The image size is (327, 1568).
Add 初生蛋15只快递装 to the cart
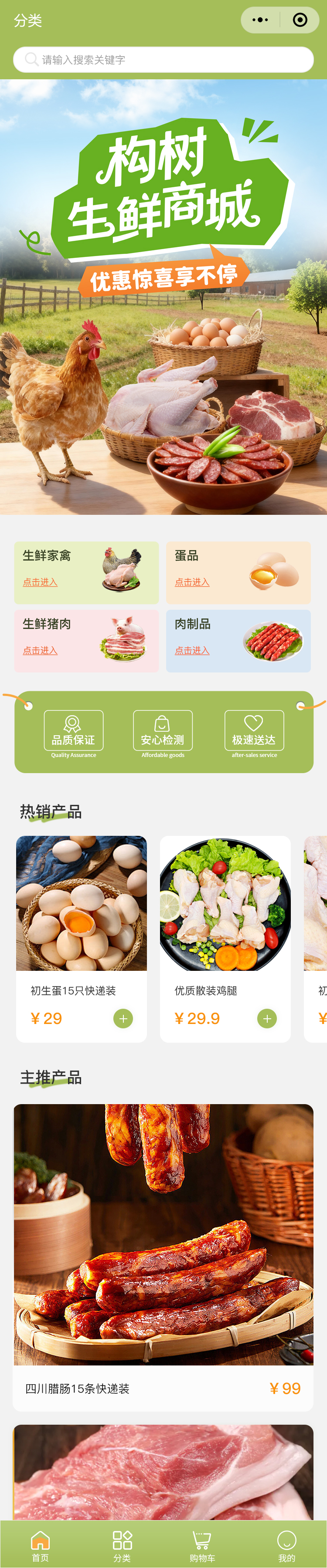(x=123, y=1018)
